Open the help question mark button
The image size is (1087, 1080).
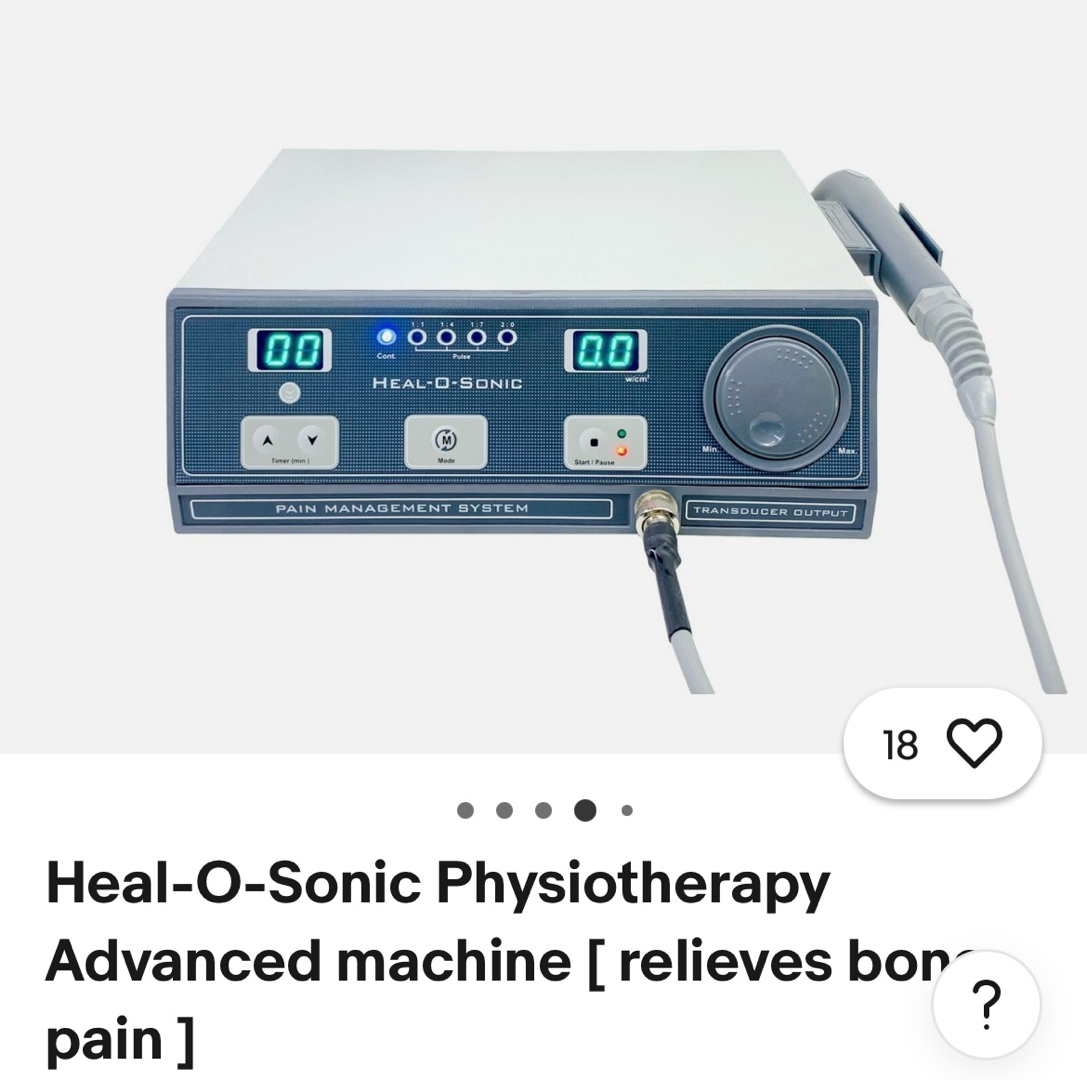985,1004
